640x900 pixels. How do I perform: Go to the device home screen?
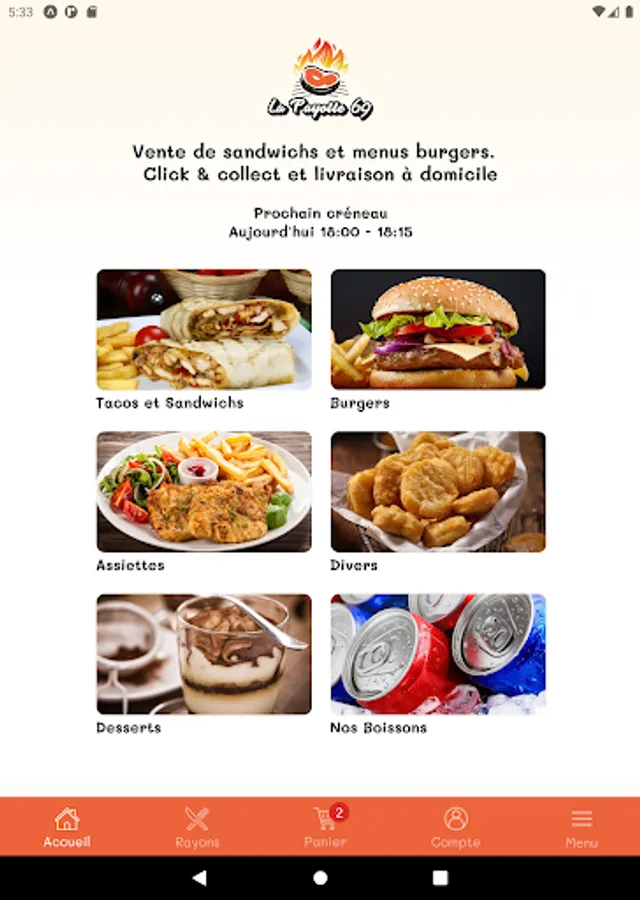click(x=320, y=878)
